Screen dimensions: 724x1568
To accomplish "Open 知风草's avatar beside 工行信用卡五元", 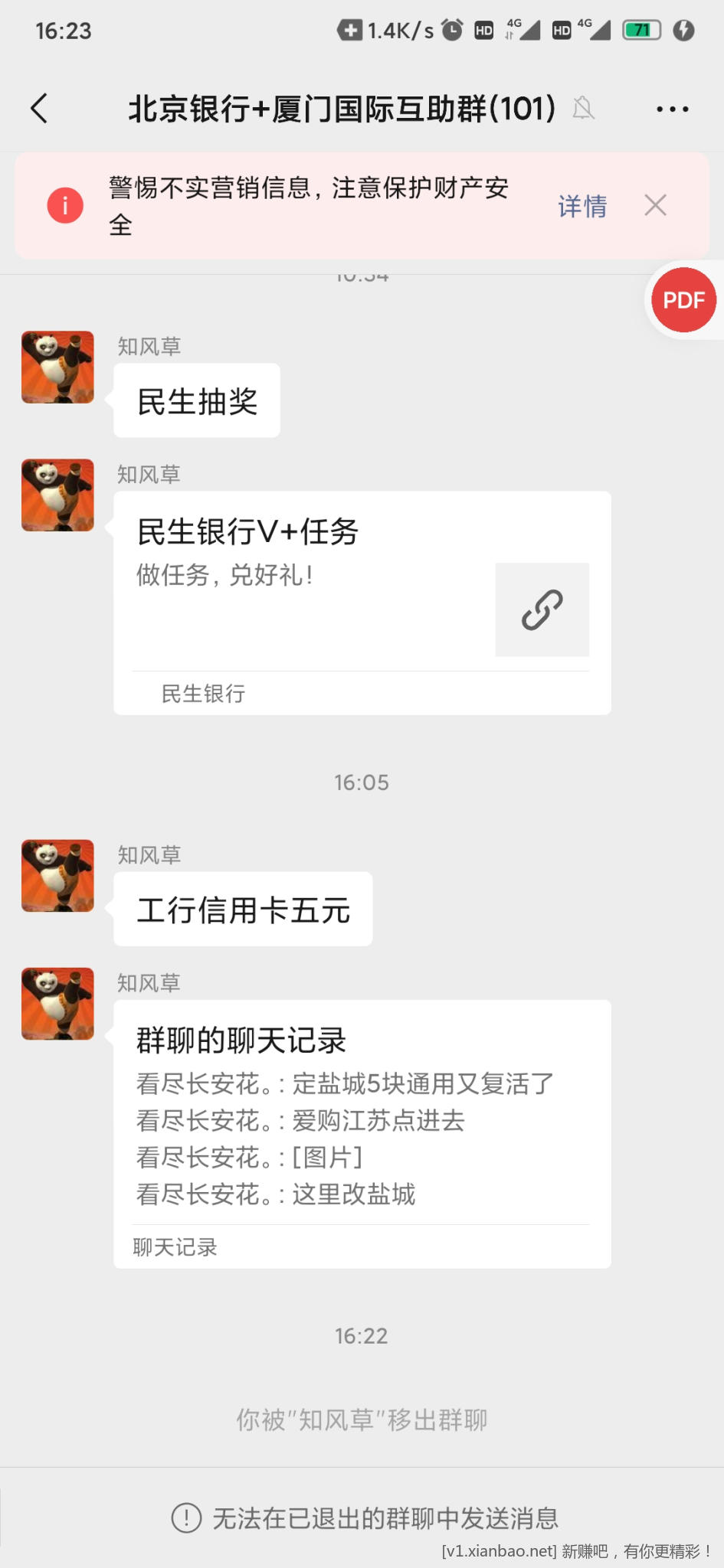I will 57,875.
